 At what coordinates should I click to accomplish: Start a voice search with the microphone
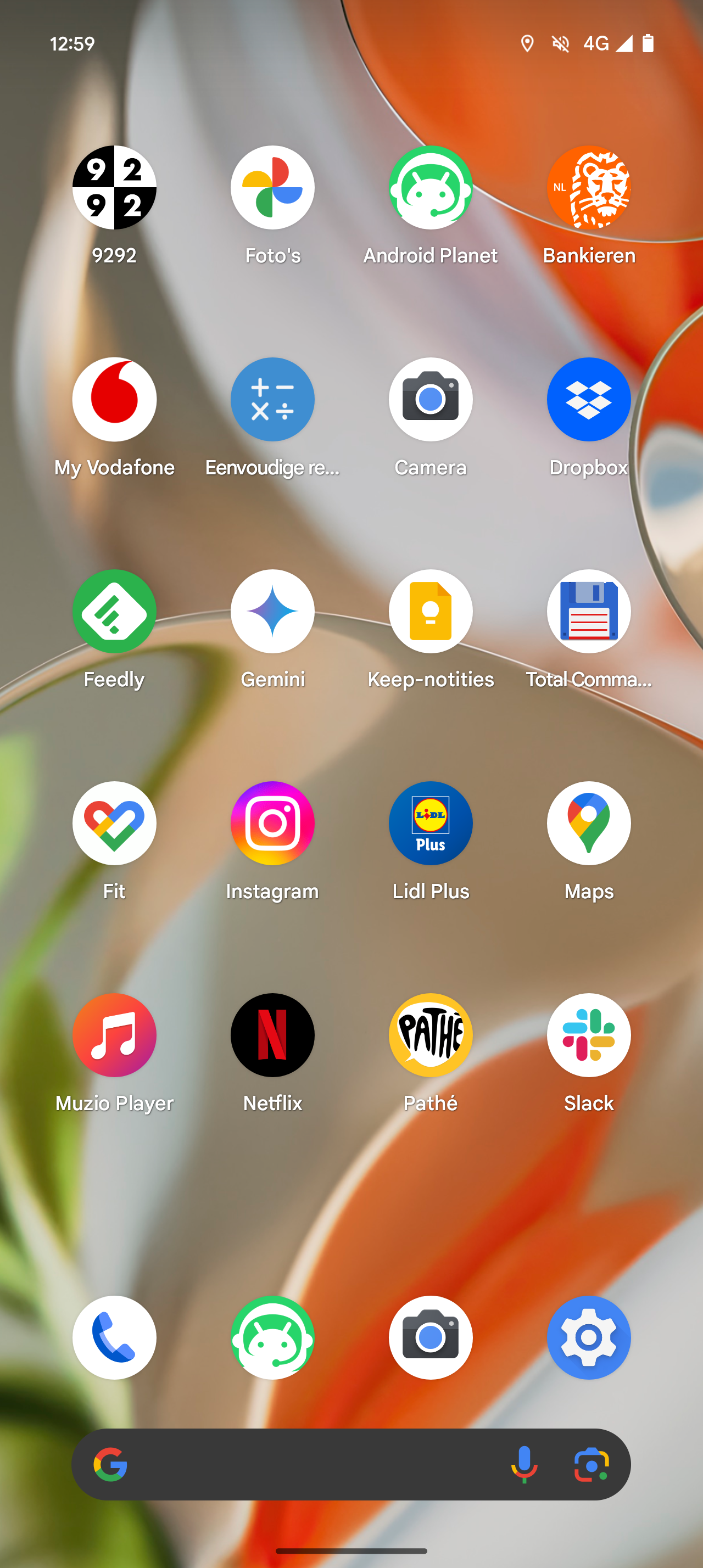tap(524, 1465)
